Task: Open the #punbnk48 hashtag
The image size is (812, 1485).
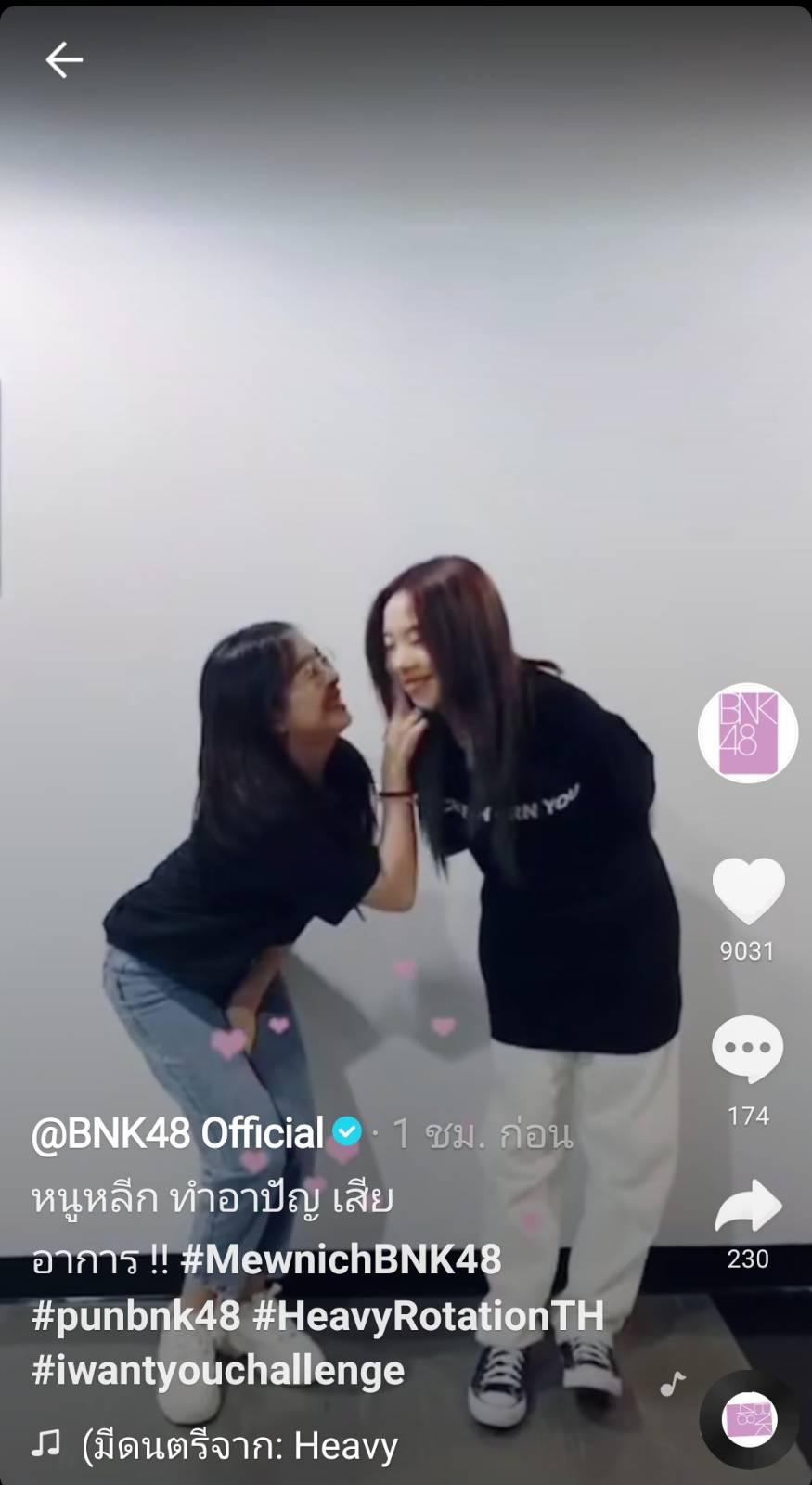Action: point(136,1316)
